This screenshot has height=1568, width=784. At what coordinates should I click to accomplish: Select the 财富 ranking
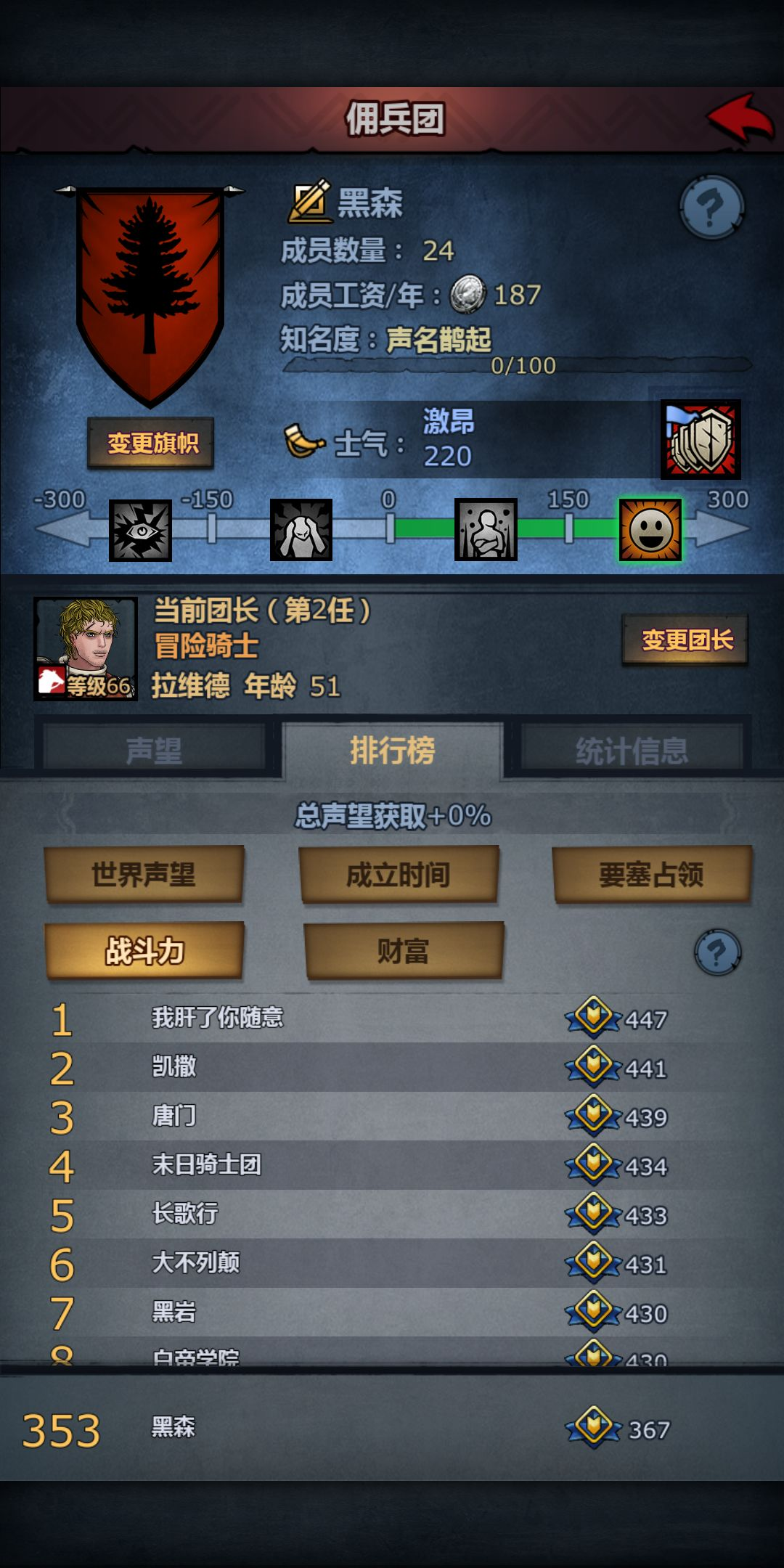tap(404, 951)
